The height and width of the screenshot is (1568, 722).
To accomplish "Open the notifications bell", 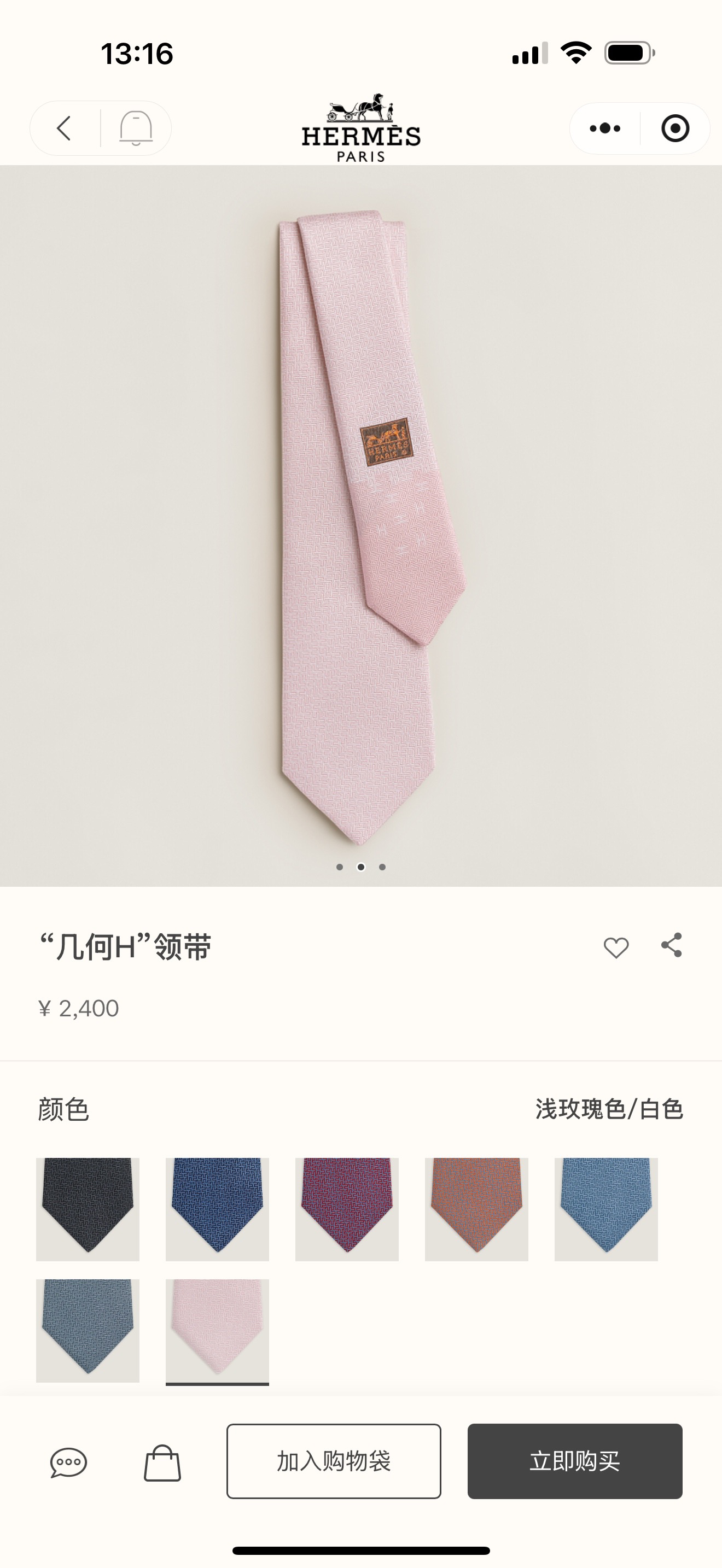I will pos(135,128).
